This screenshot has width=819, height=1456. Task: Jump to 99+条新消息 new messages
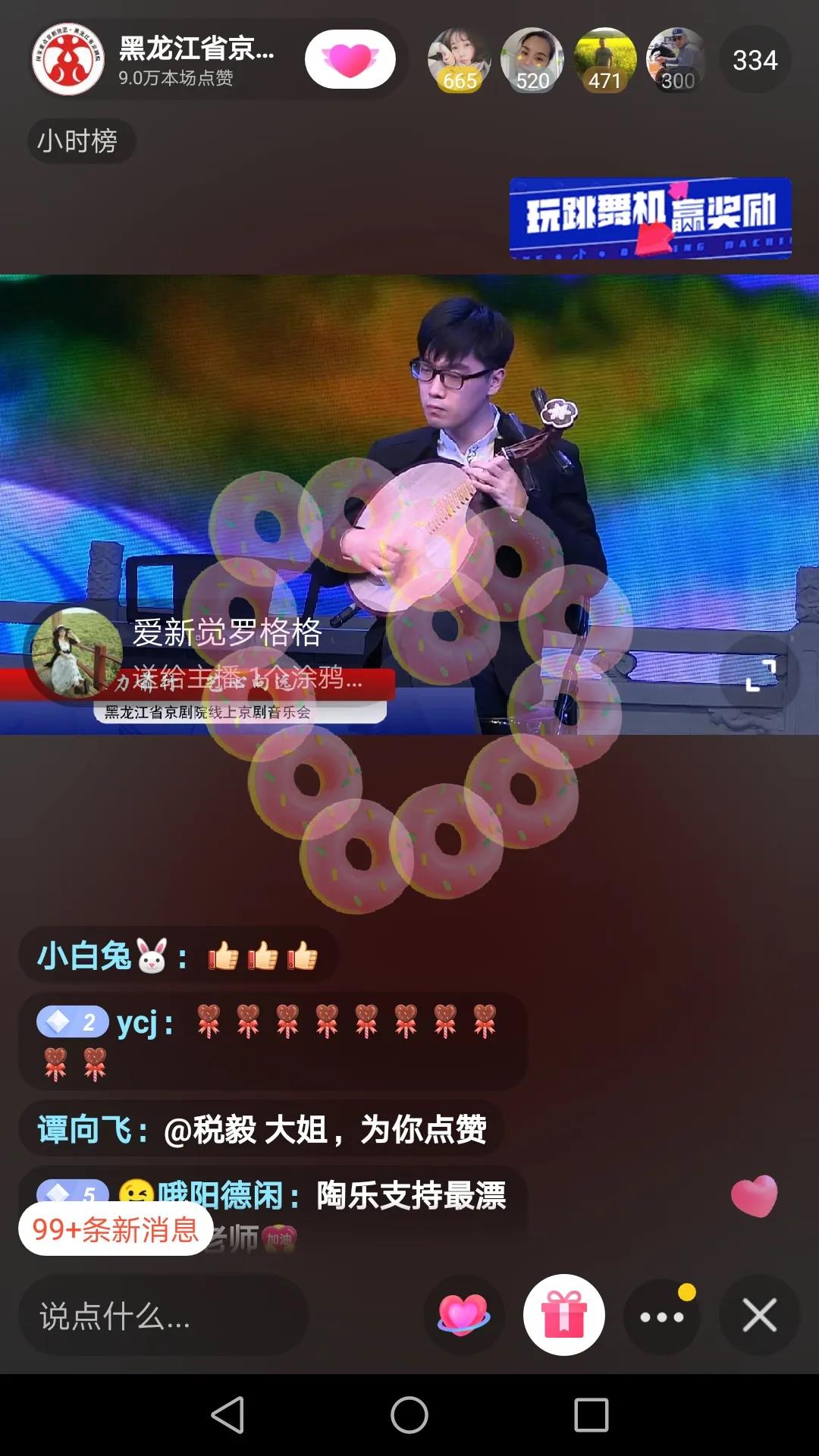pos(115,1229)
